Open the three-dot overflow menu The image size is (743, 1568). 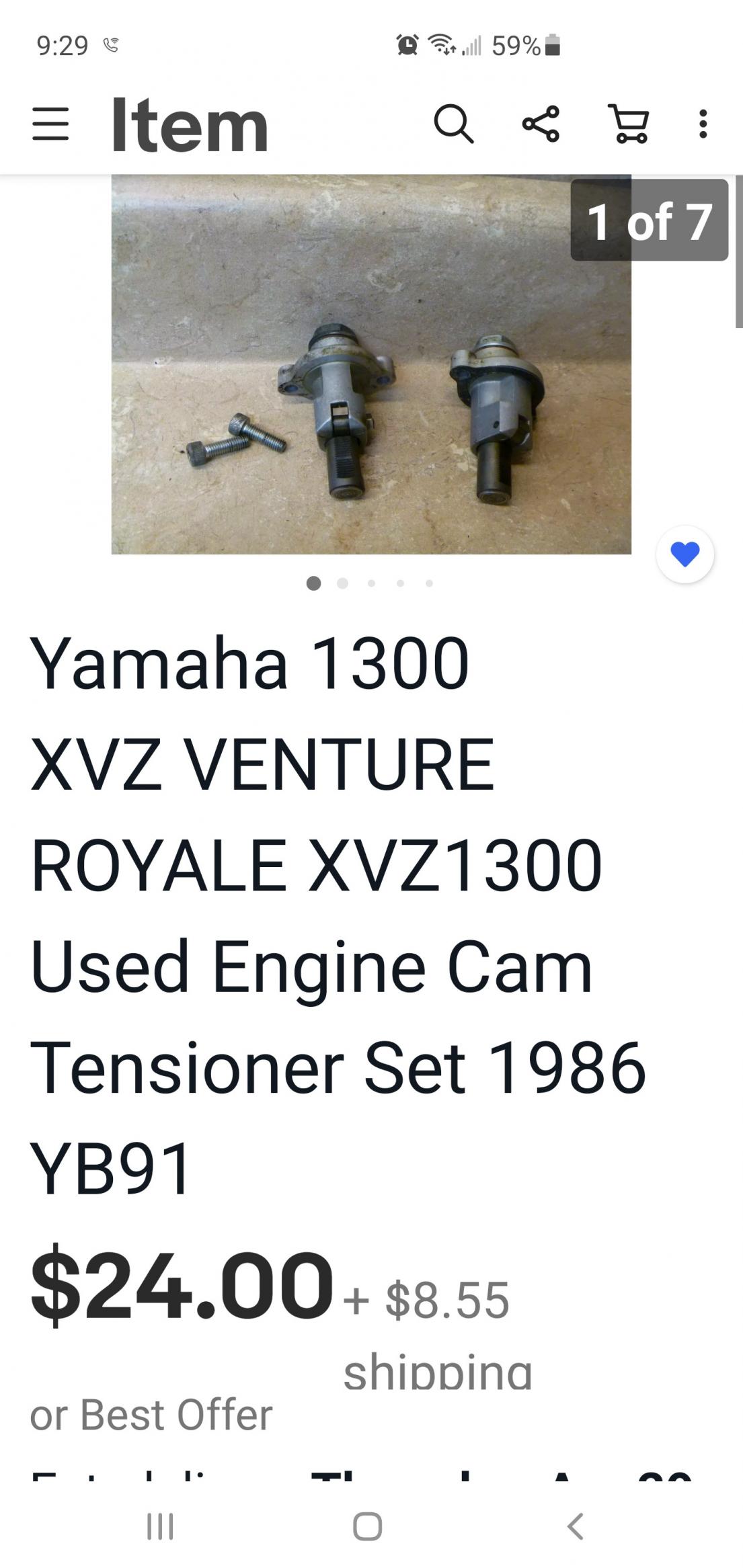pos(703,124)
